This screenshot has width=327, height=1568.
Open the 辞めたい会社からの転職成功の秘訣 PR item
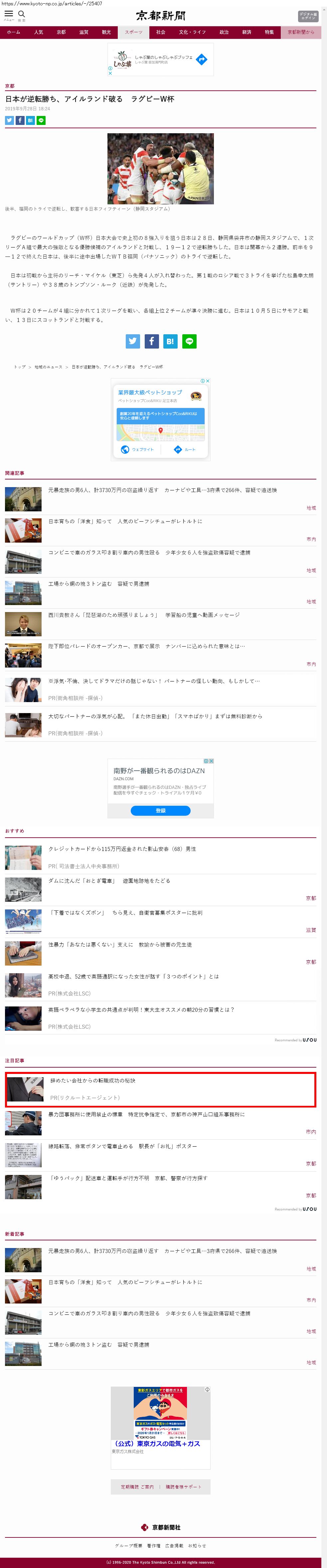coord(92,1081)
